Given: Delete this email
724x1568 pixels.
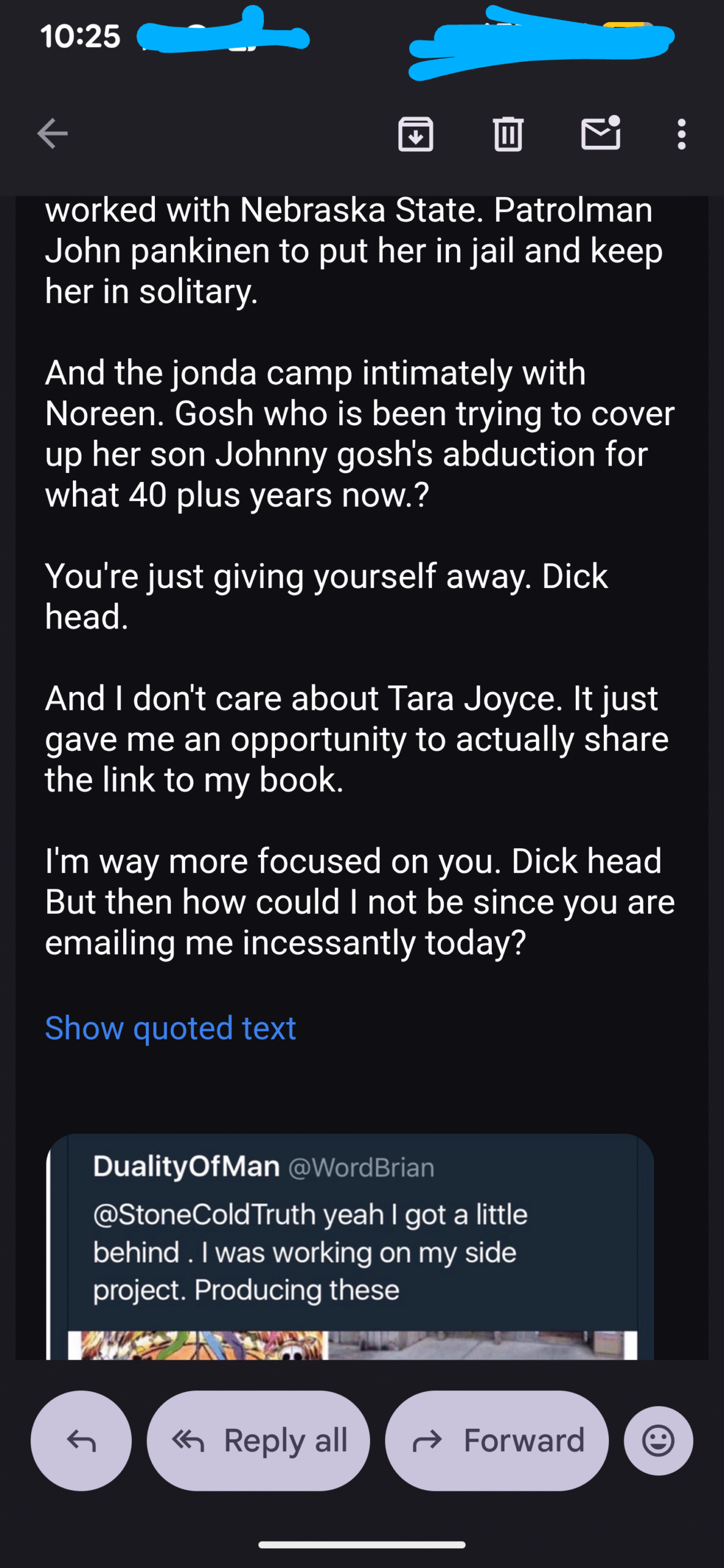Looking at the screenshot, I should tap(508, 134).
